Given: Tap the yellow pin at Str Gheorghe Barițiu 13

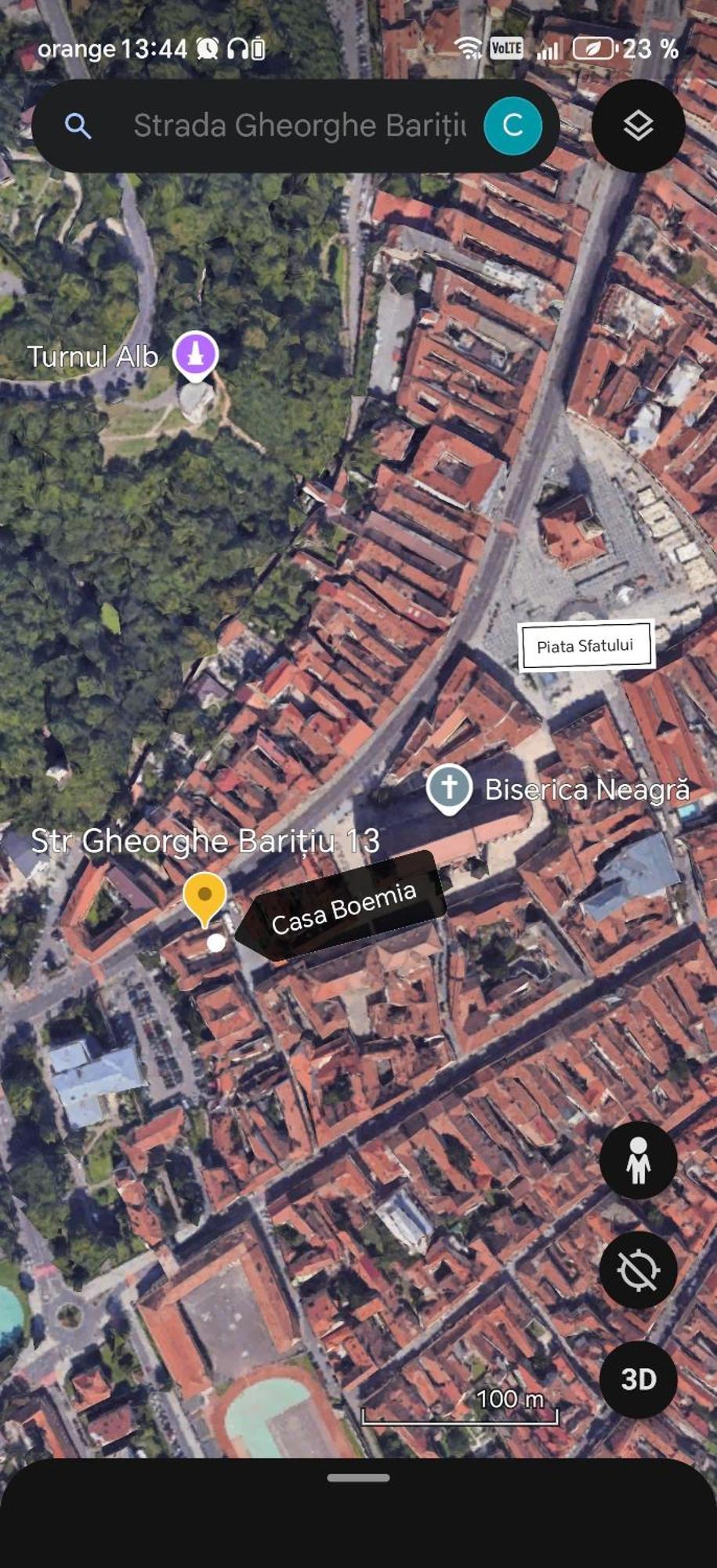Looking at the screenshot, I should [205, 896].
